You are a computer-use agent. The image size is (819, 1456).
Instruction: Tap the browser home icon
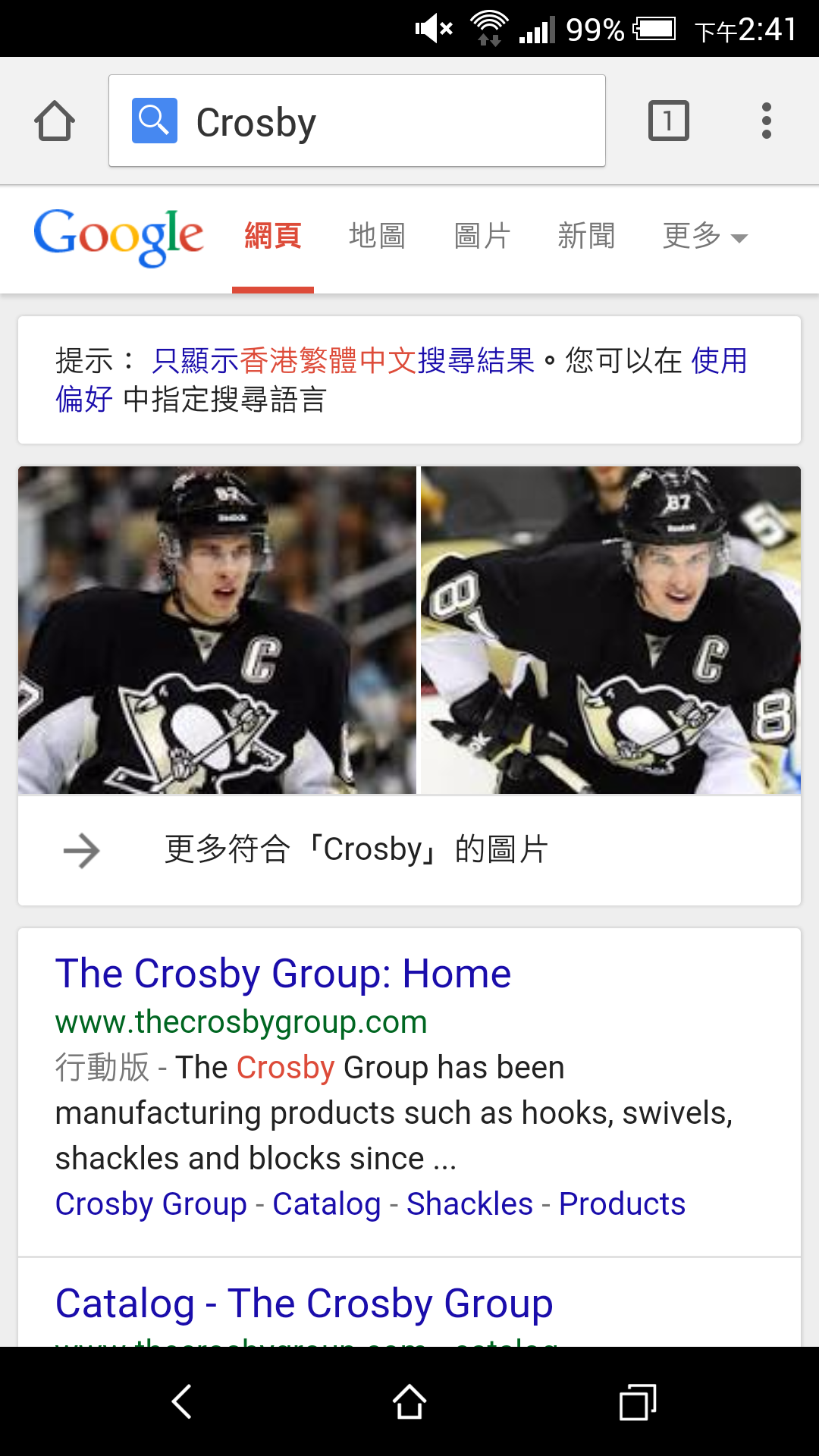coord(55,121)
